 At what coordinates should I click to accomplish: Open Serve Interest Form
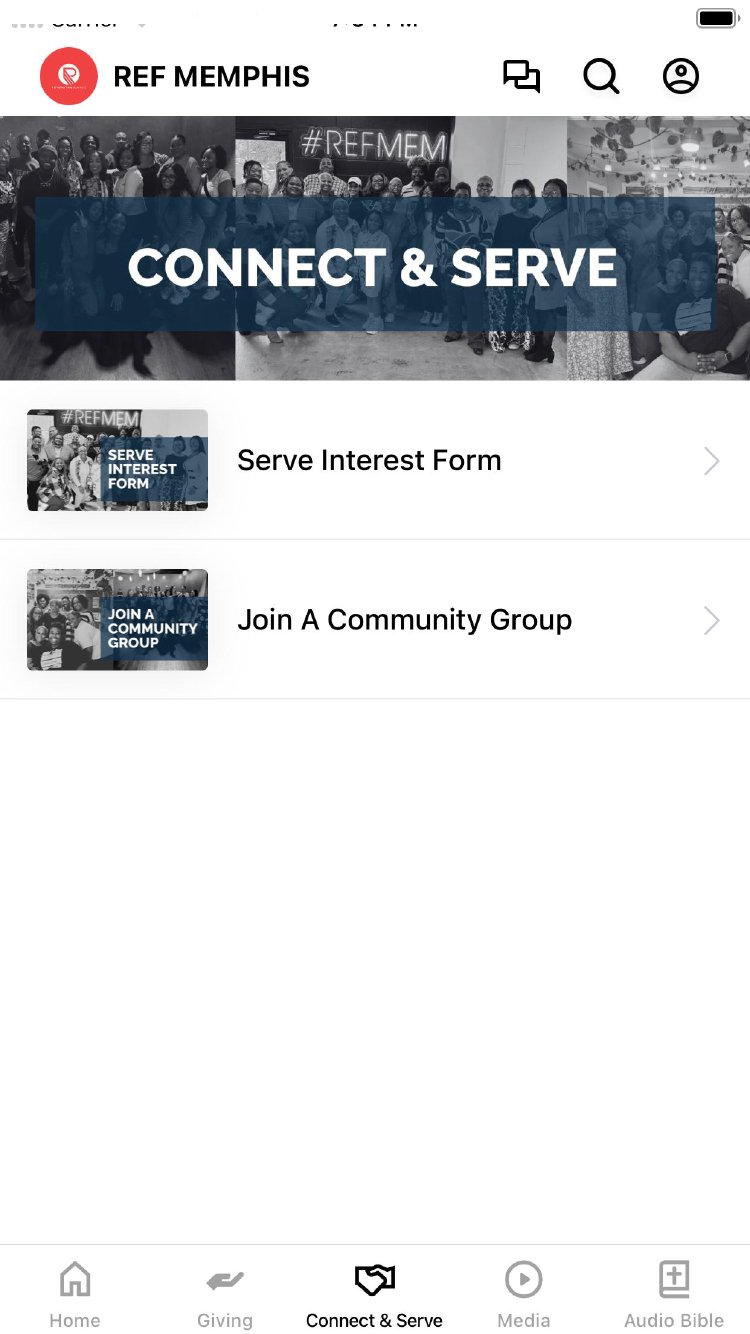pos(375,460)
